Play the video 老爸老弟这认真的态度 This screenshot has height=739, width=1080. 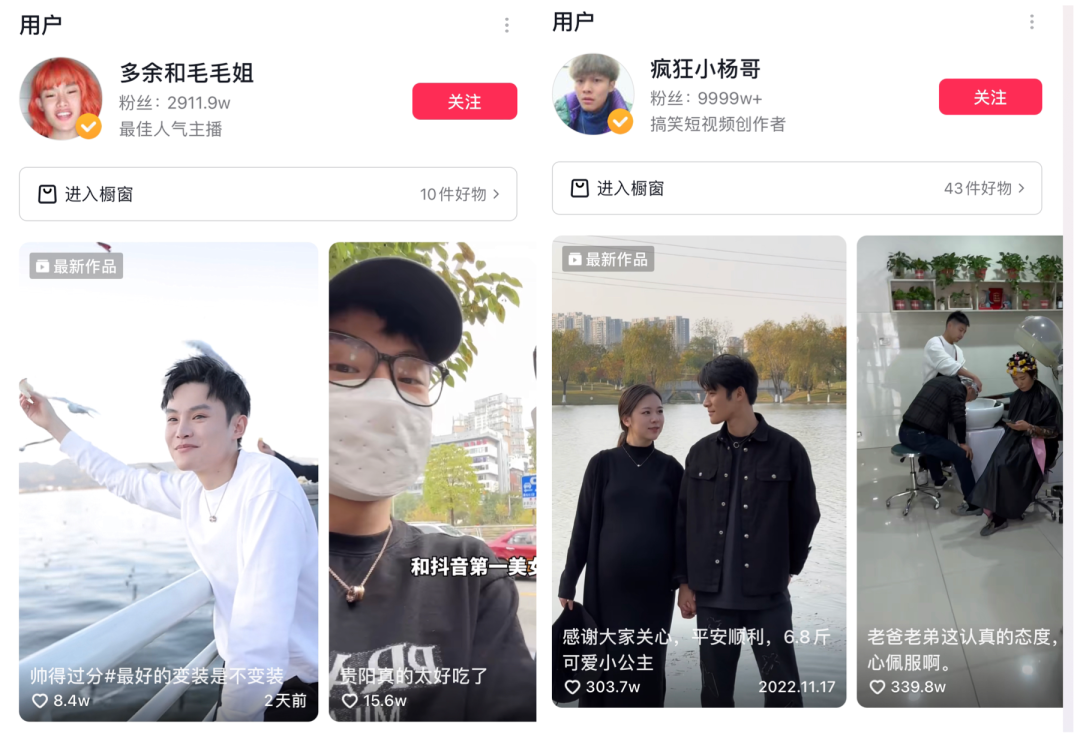tap(959, 470)
